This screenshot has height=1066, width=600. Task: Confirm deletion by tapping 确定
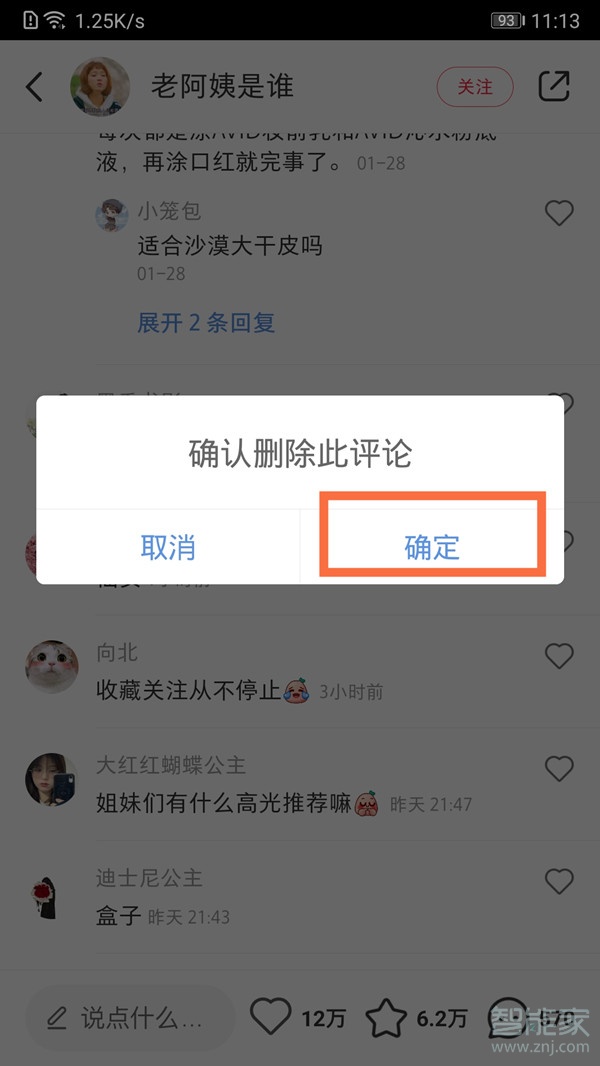[432, 547]
